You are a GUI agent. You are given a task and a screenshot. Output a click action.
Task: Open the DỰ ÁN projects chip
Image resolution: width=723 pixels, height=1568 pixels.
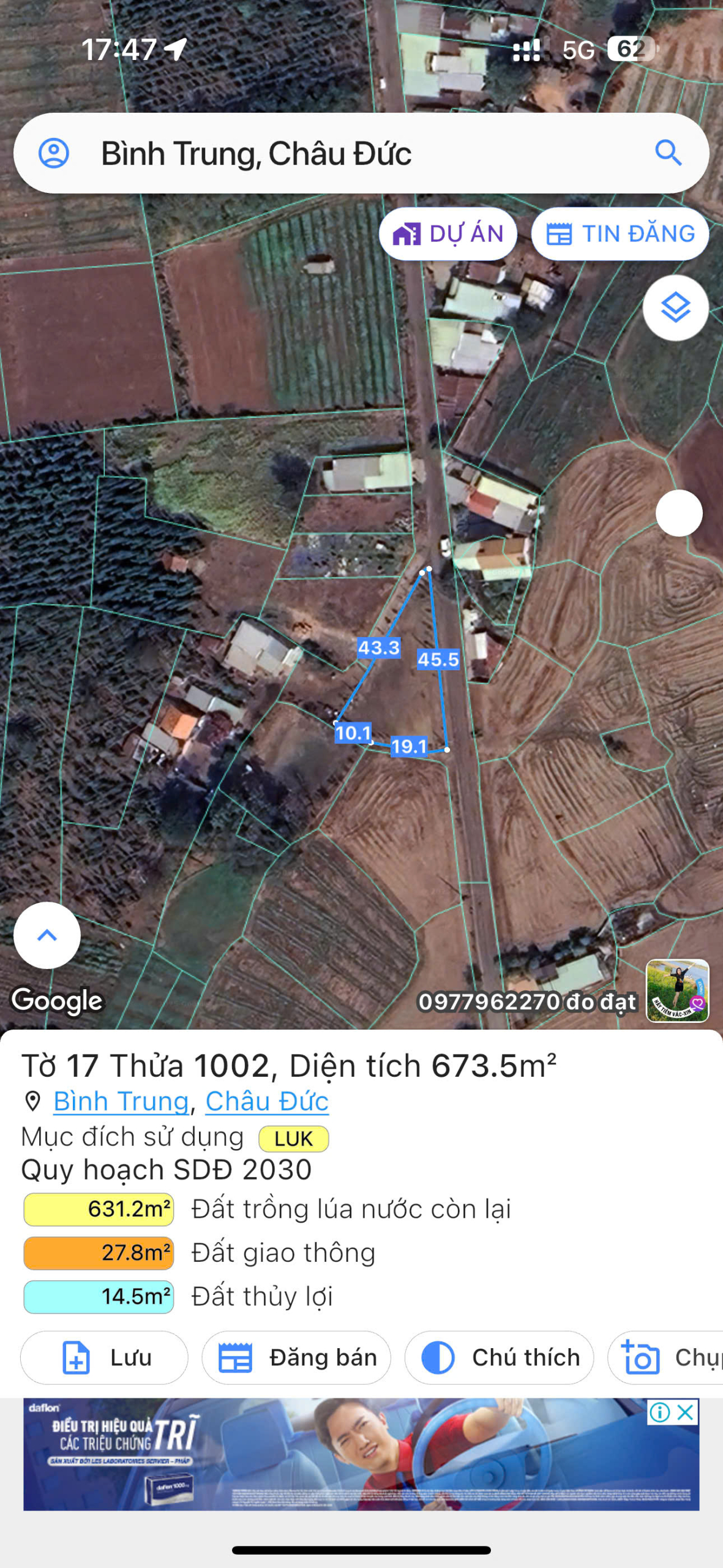(x=448, y=234)
